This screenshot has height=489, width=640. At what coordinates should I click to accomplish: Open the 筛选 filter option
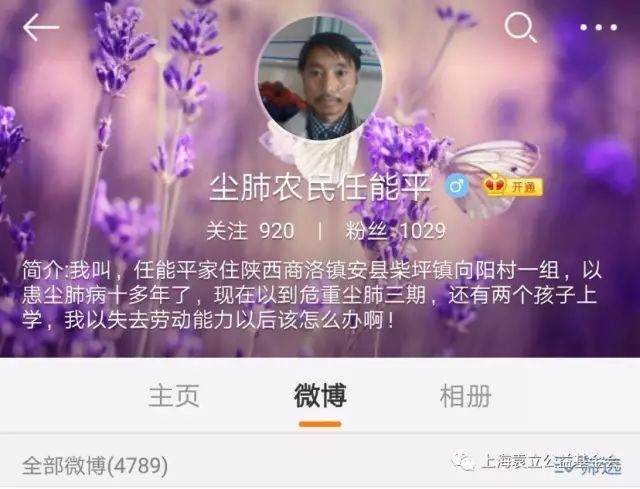point(600,465)
